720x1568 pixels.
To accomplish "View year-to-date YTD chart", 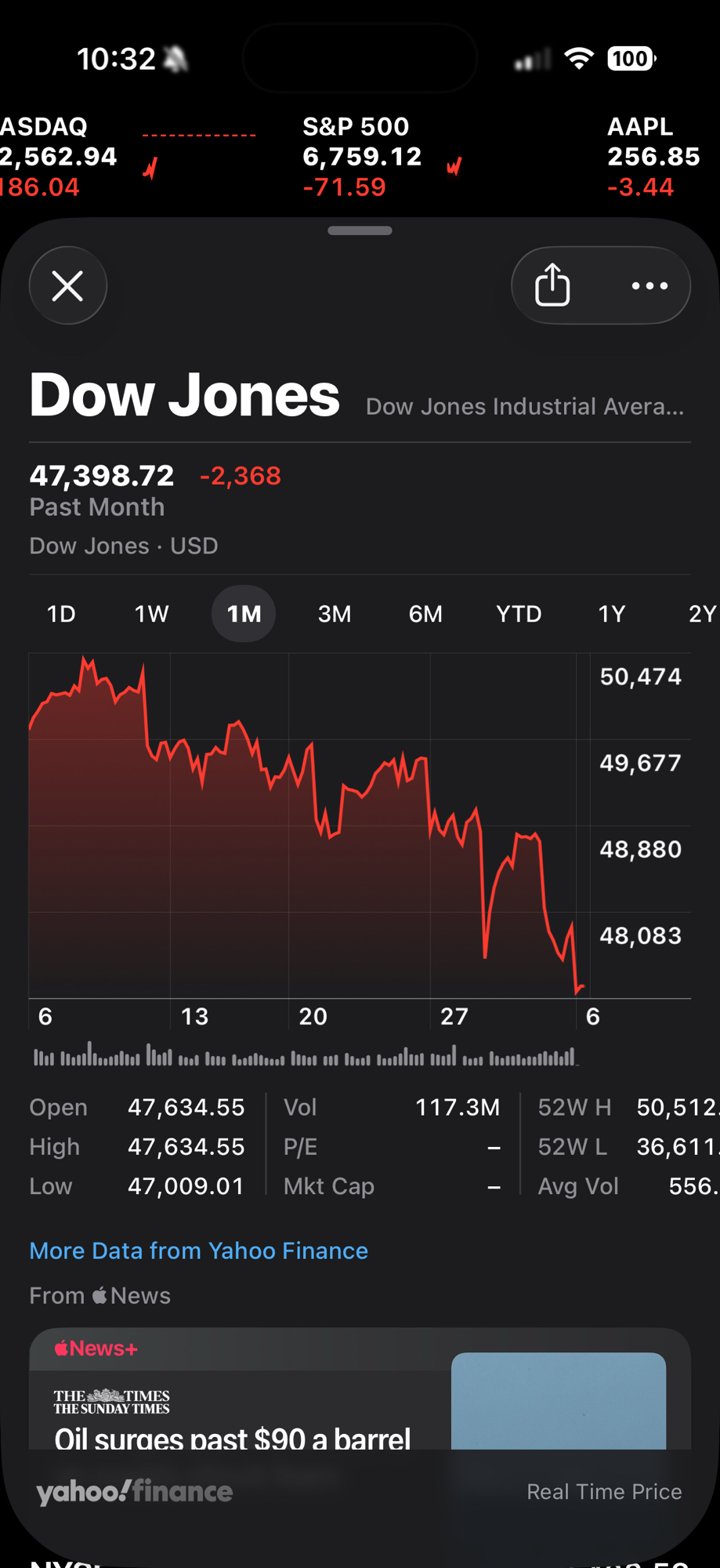I will point(519,614).
